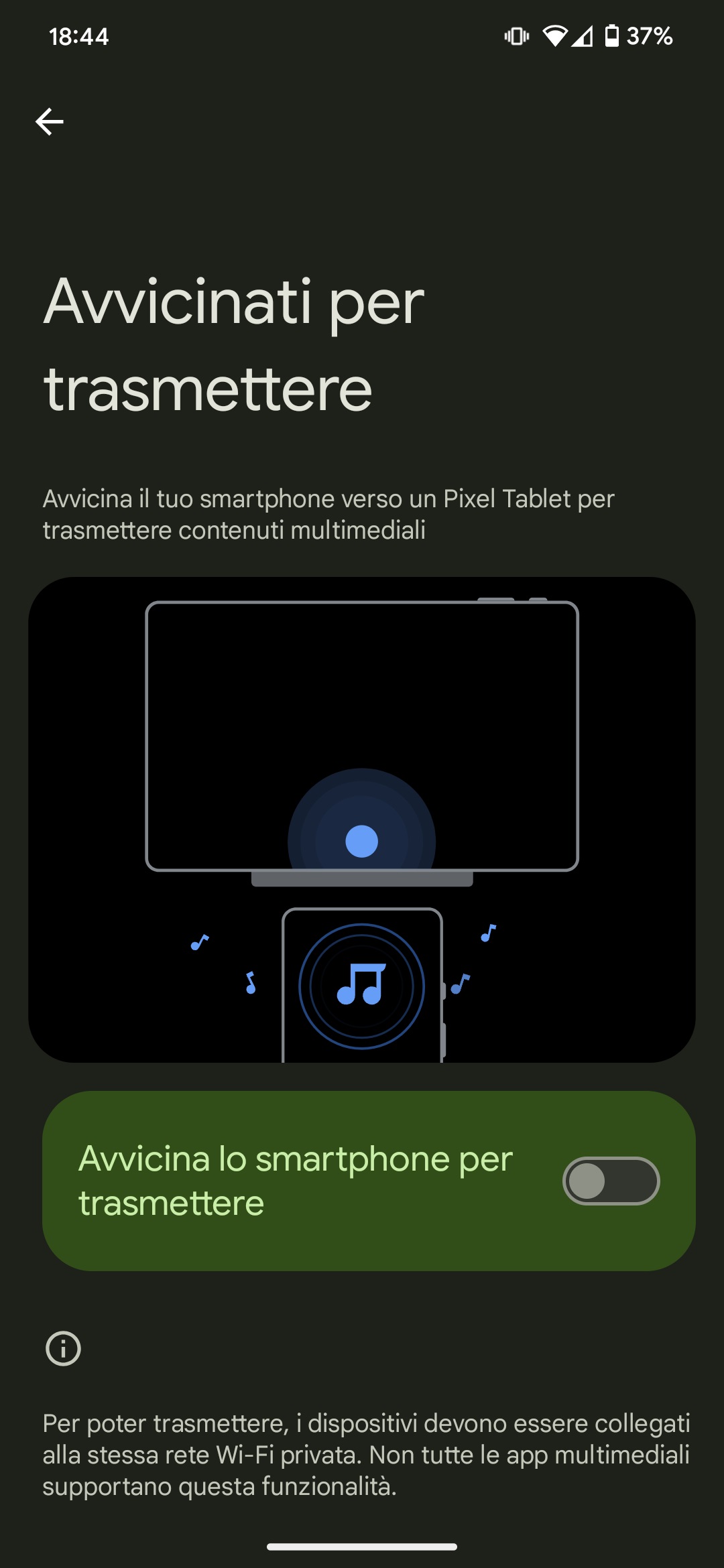The width and height of the screenshot is (724, 1568).
Task: Go back using the top-left arrow
Action: [50, 121]
